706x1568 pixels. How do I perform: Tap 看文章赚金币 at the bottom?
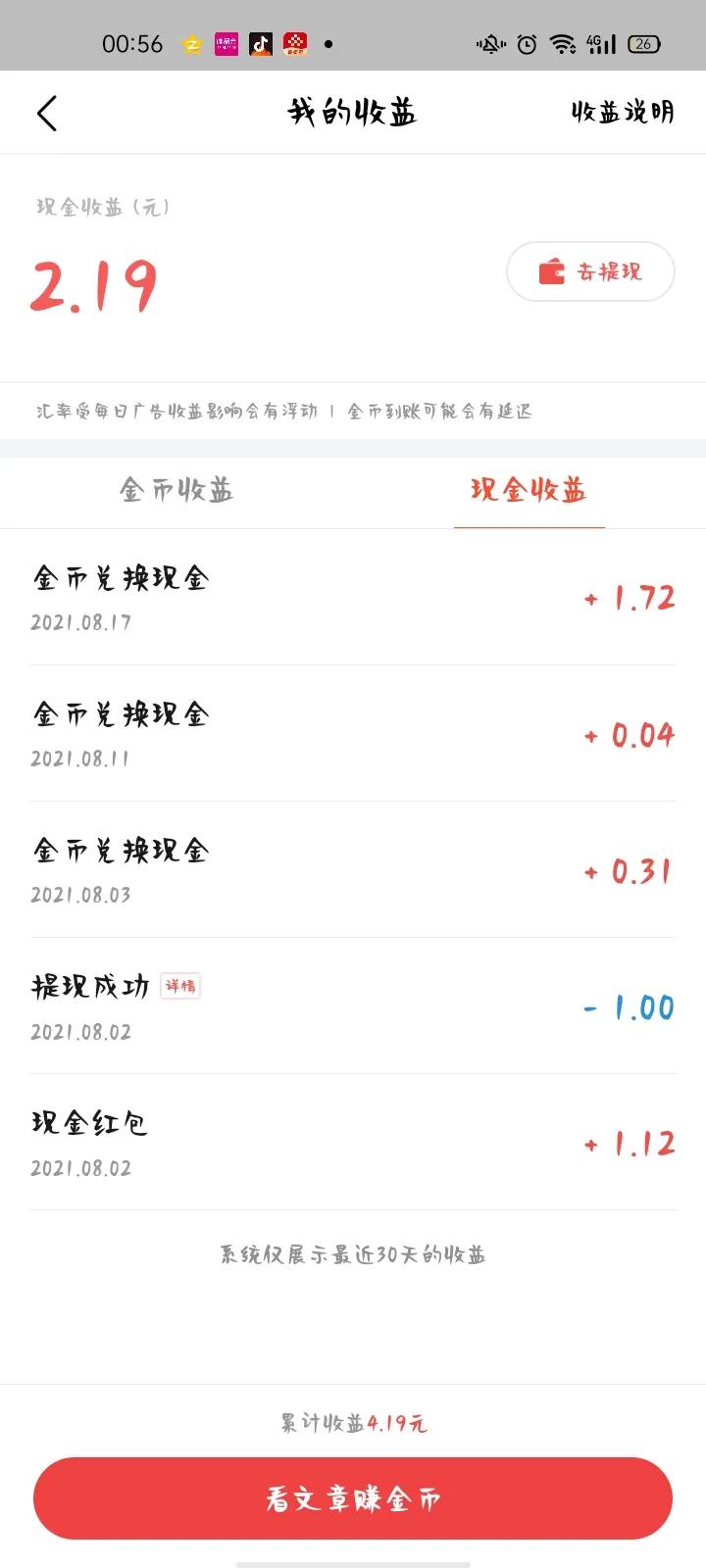click(353, 1498)
